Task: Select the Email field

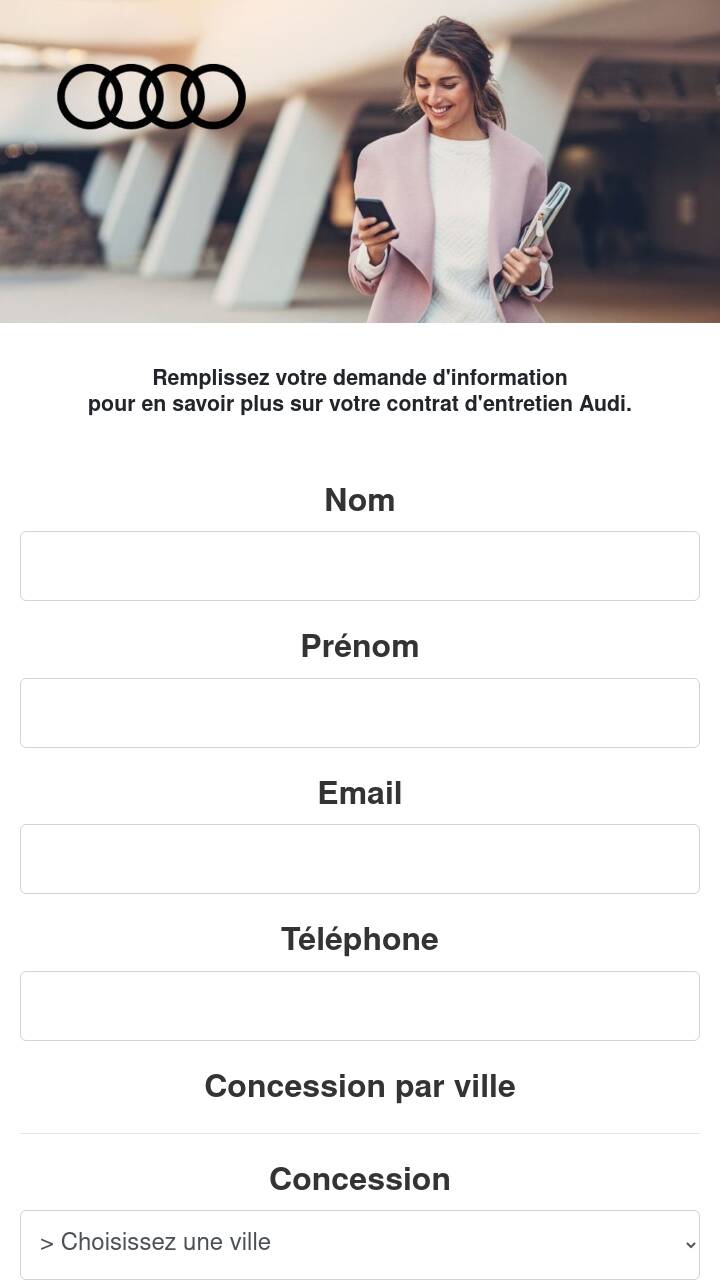Action: tap(360, 859)
